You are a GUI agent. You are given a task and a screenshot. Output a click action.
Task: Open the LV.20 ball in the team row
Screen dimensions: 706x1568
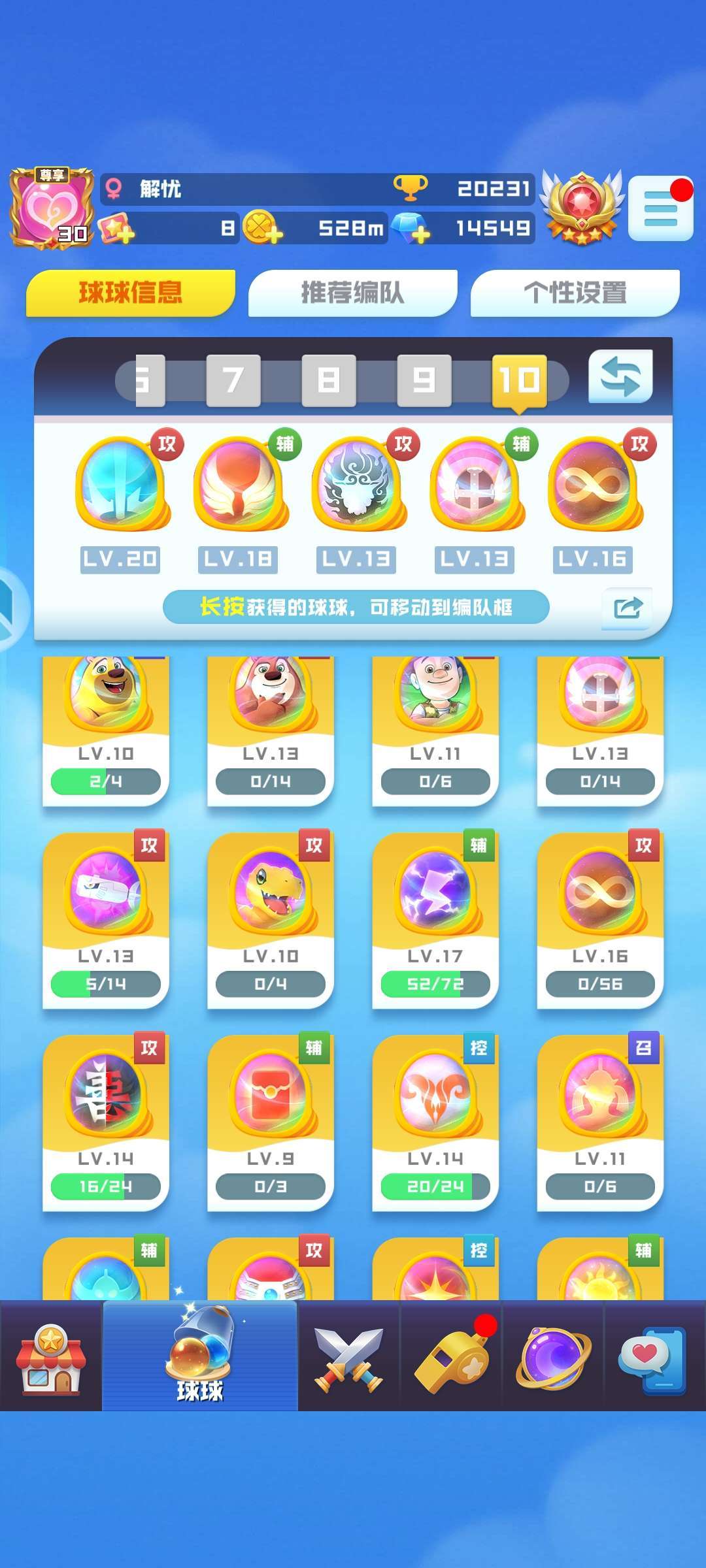(x=120, y=484)
